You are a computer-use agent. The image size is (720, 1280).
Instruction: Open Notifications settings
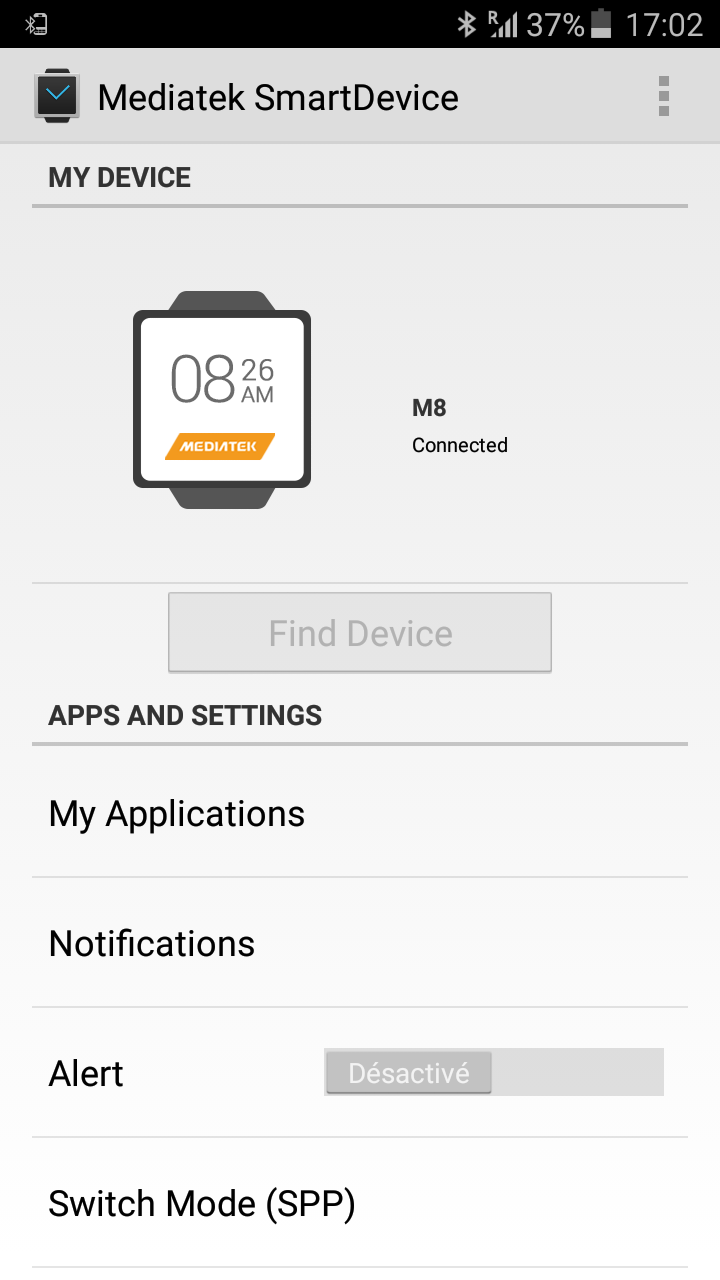click(x=360, y=943)
